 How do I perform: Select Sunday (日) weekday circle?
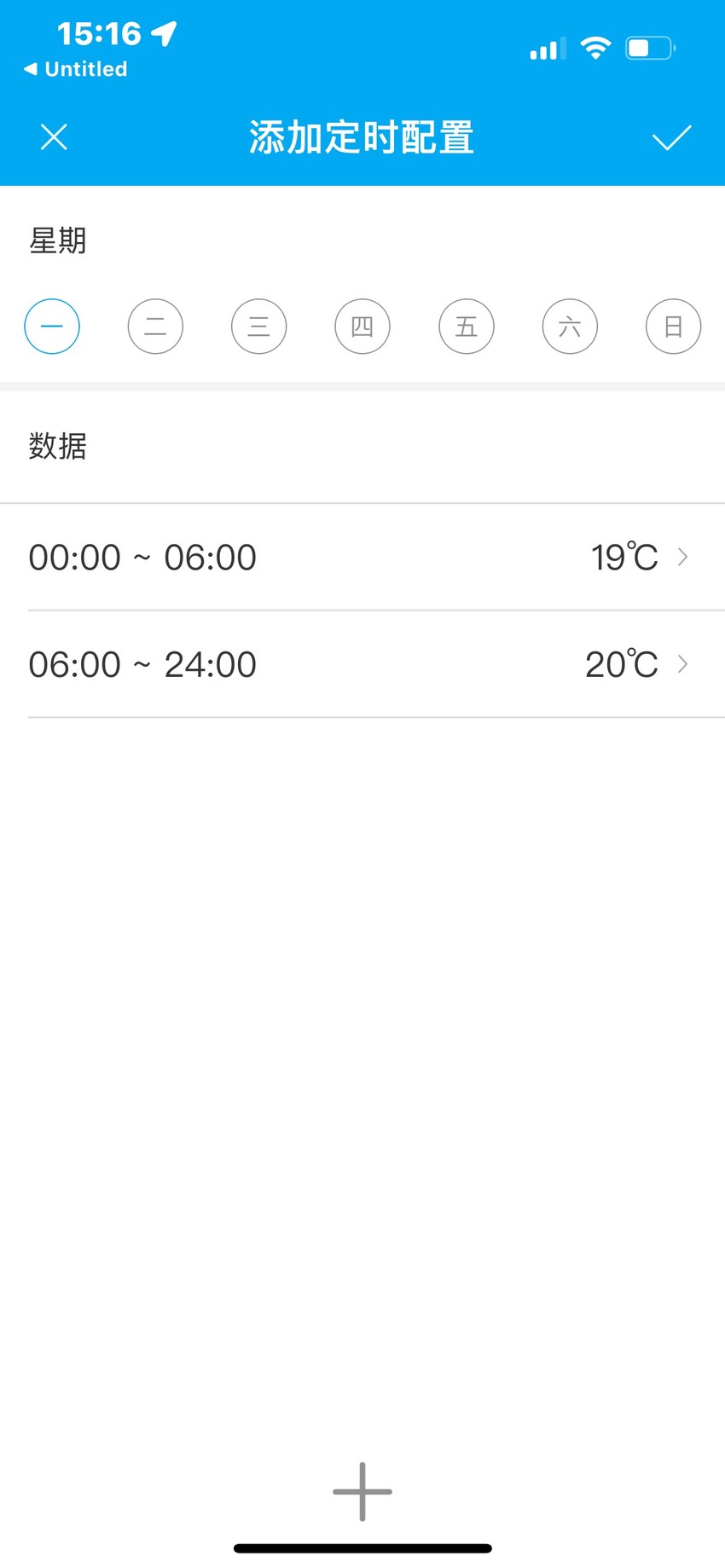click(674, 327)
